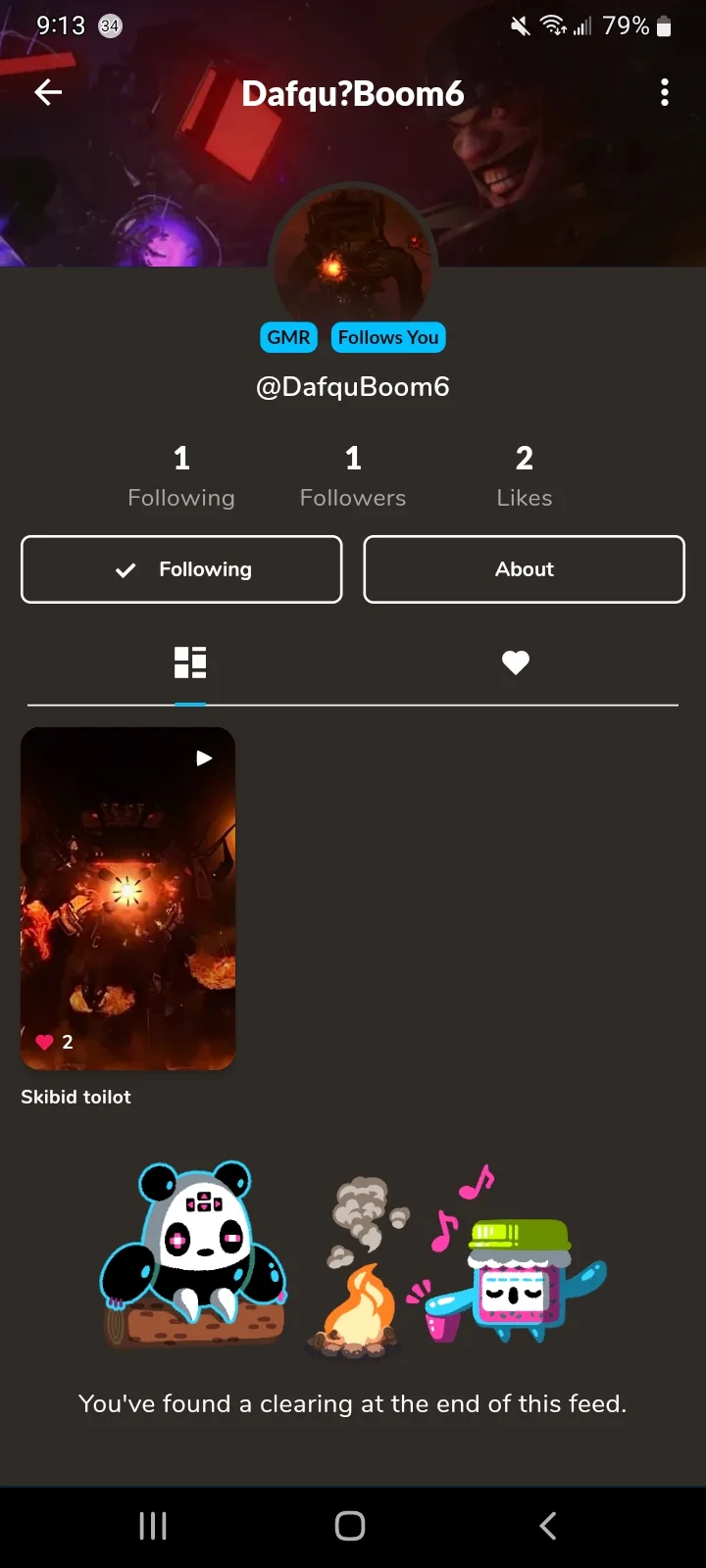The height and width of the screenshot is (1568, 706).
Task: Tap the system home button
Action: (x=350, y=1525)
